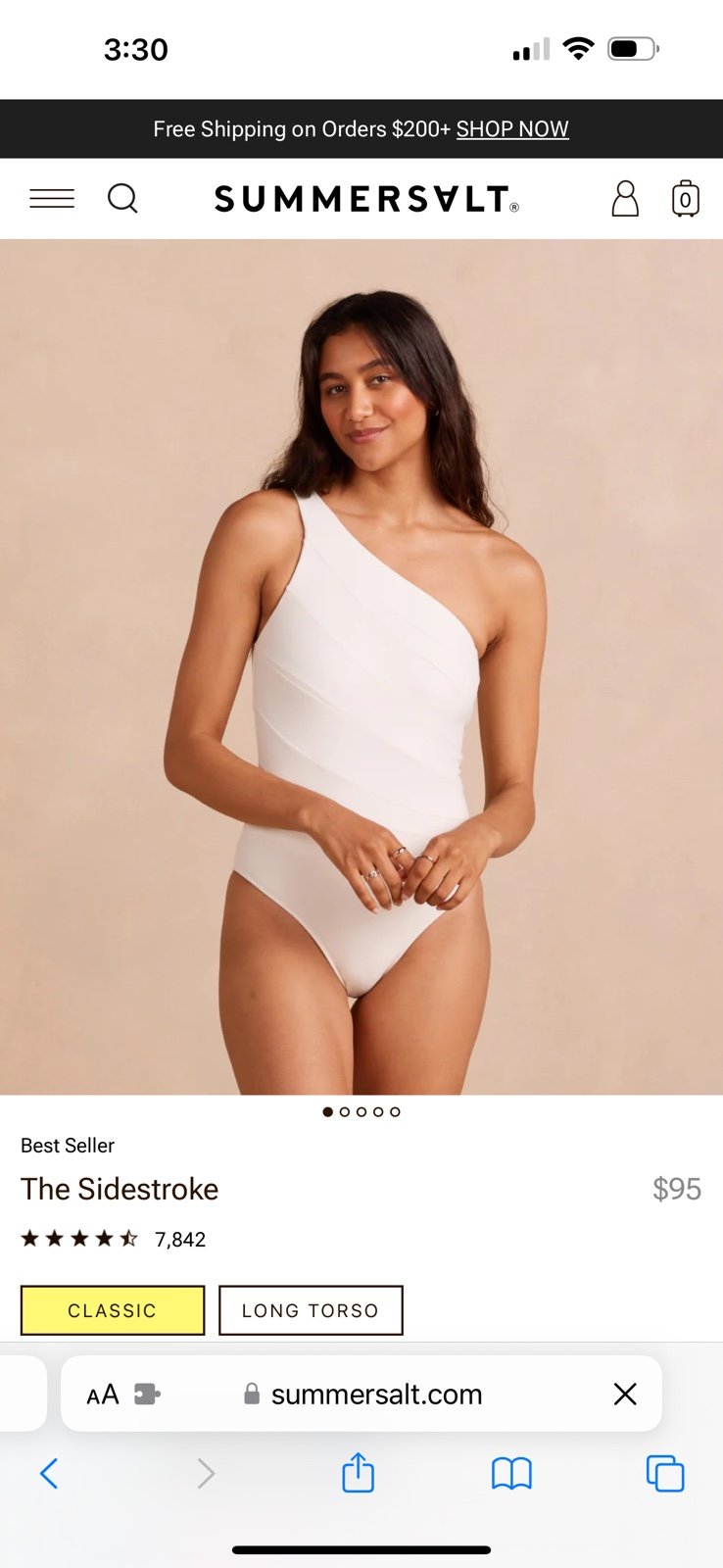This screenshot has height=1568, width=723.
Task: Open the Summersalt logo home link
Action: click(366, 199)
